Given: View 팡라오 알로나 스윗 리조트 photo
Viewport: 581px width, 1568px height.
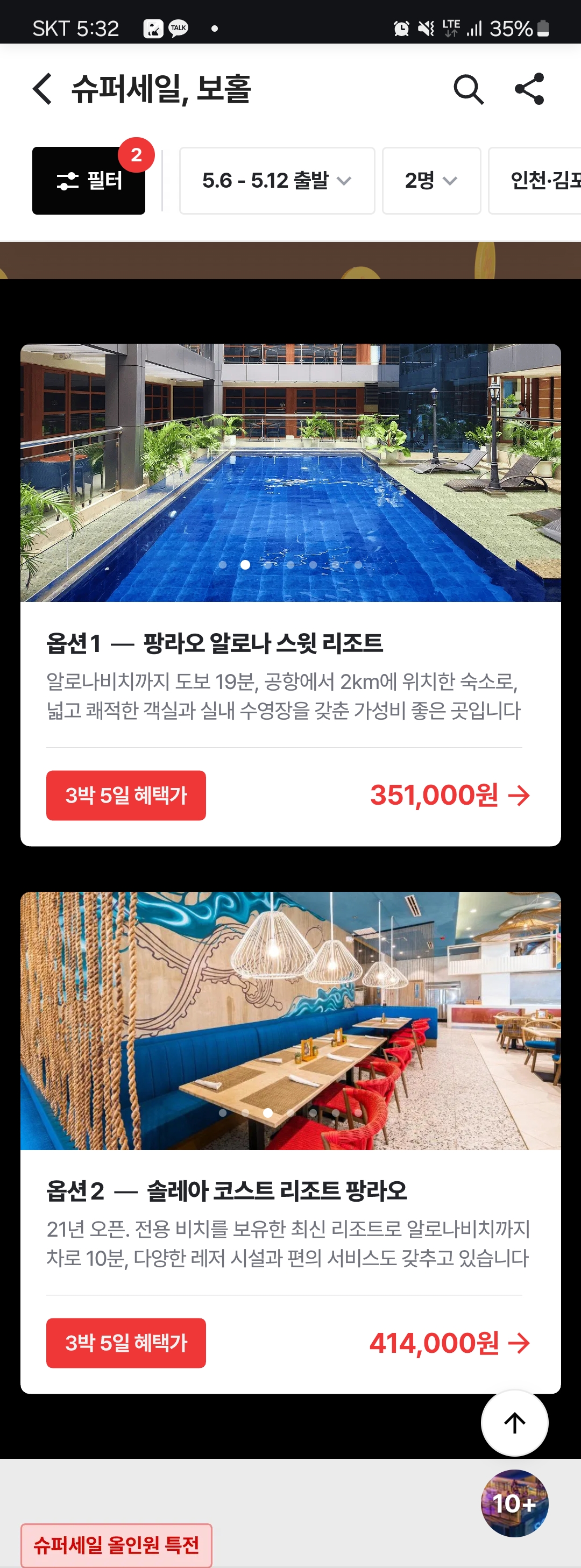Looking at the screenshot, I should [x=290, y=472].
